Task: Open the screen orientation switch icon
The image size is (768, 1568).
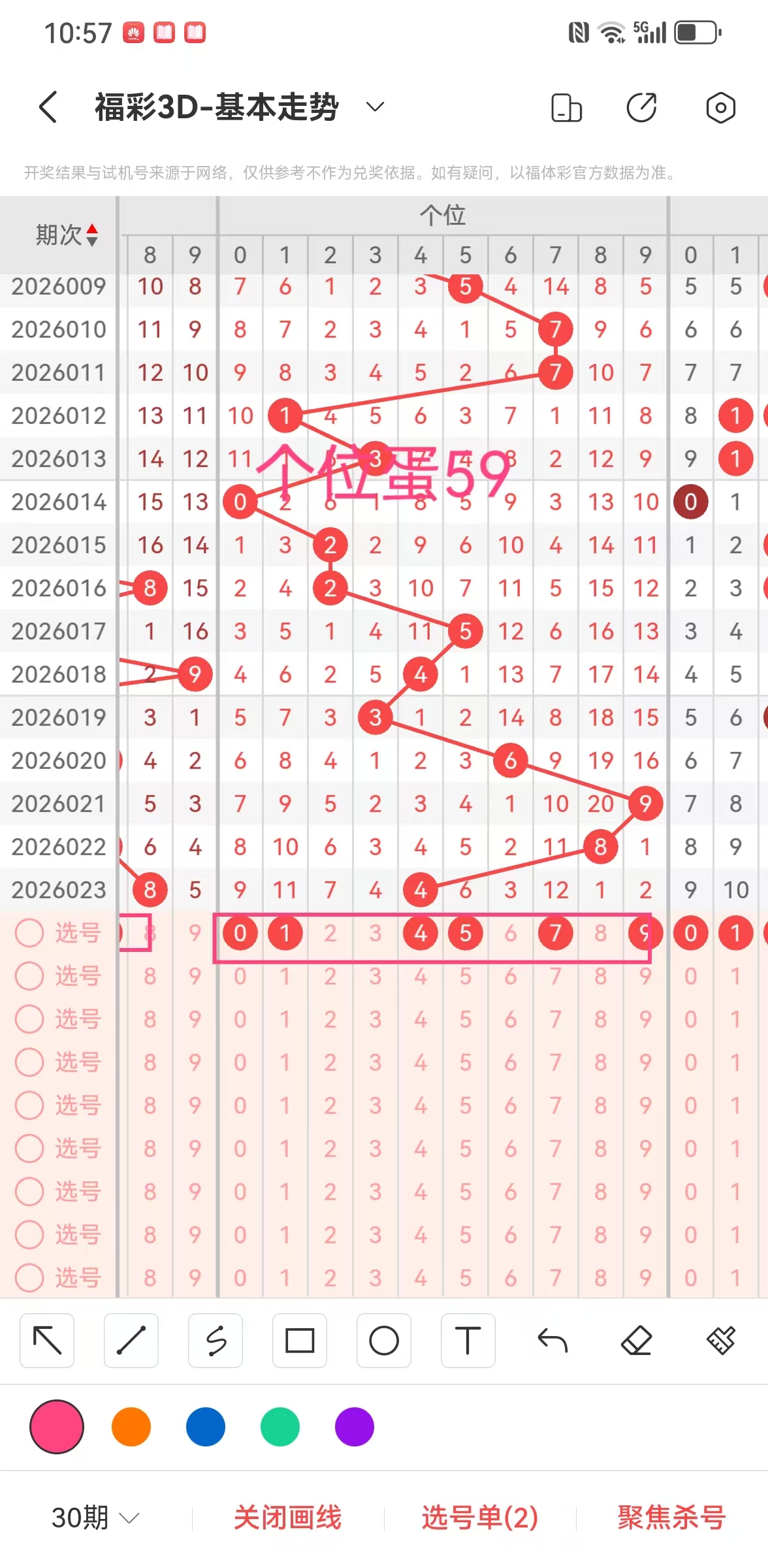Action: (566, 108)
